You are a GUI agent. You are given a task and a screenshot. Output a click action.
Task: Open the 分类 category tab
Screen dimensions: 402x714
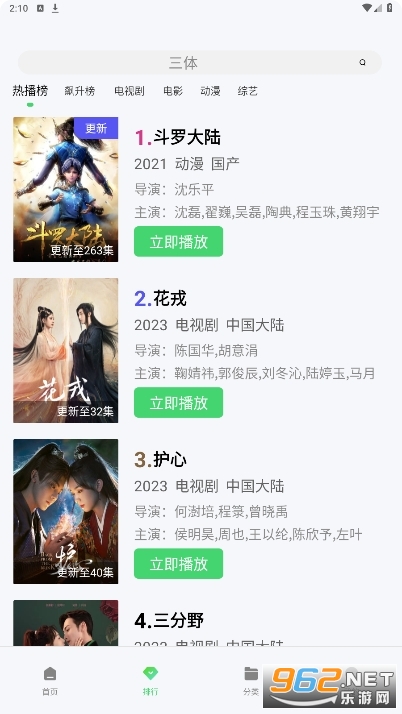pos(251,681)
